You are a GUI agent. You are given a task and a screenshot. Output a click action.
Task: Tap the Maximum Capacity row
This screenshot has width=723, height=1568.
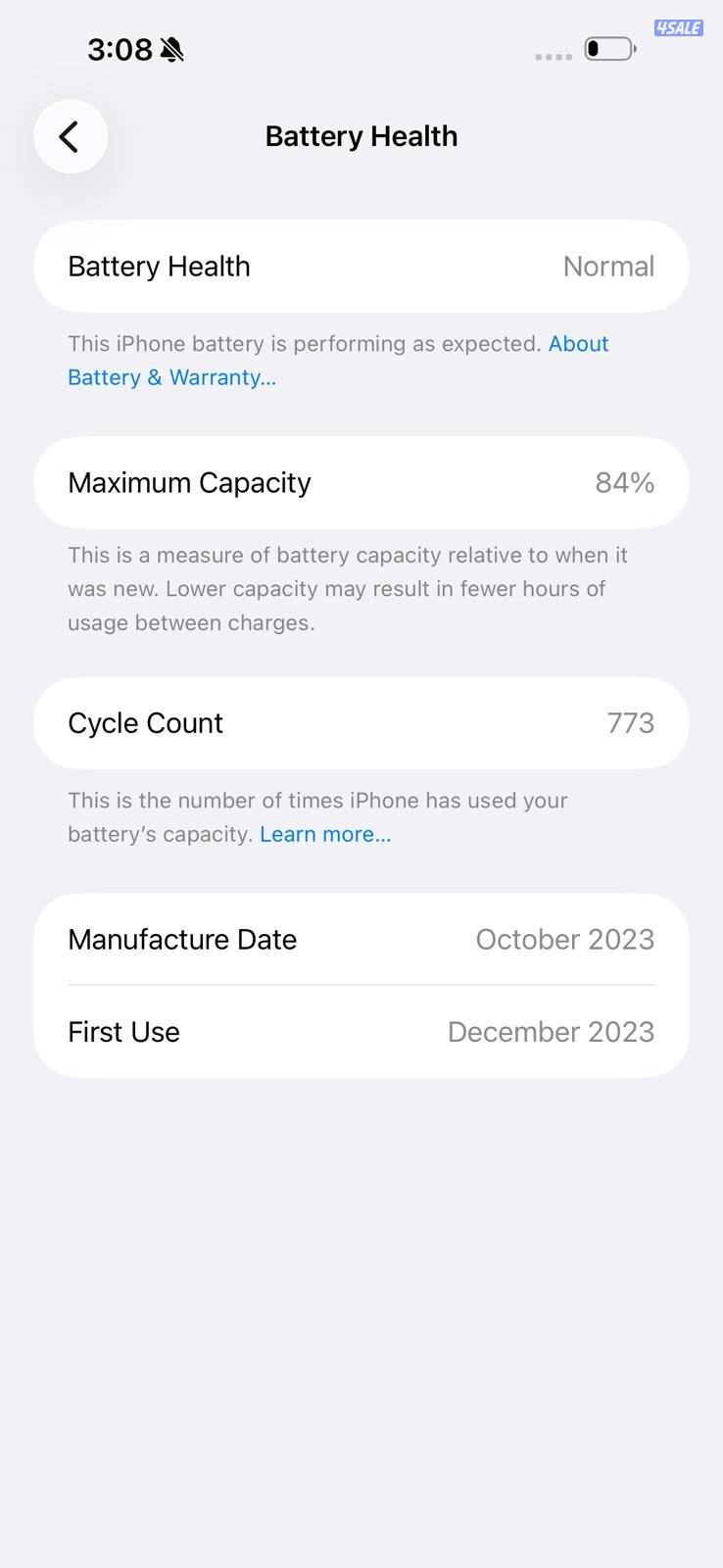click(361, 482)
